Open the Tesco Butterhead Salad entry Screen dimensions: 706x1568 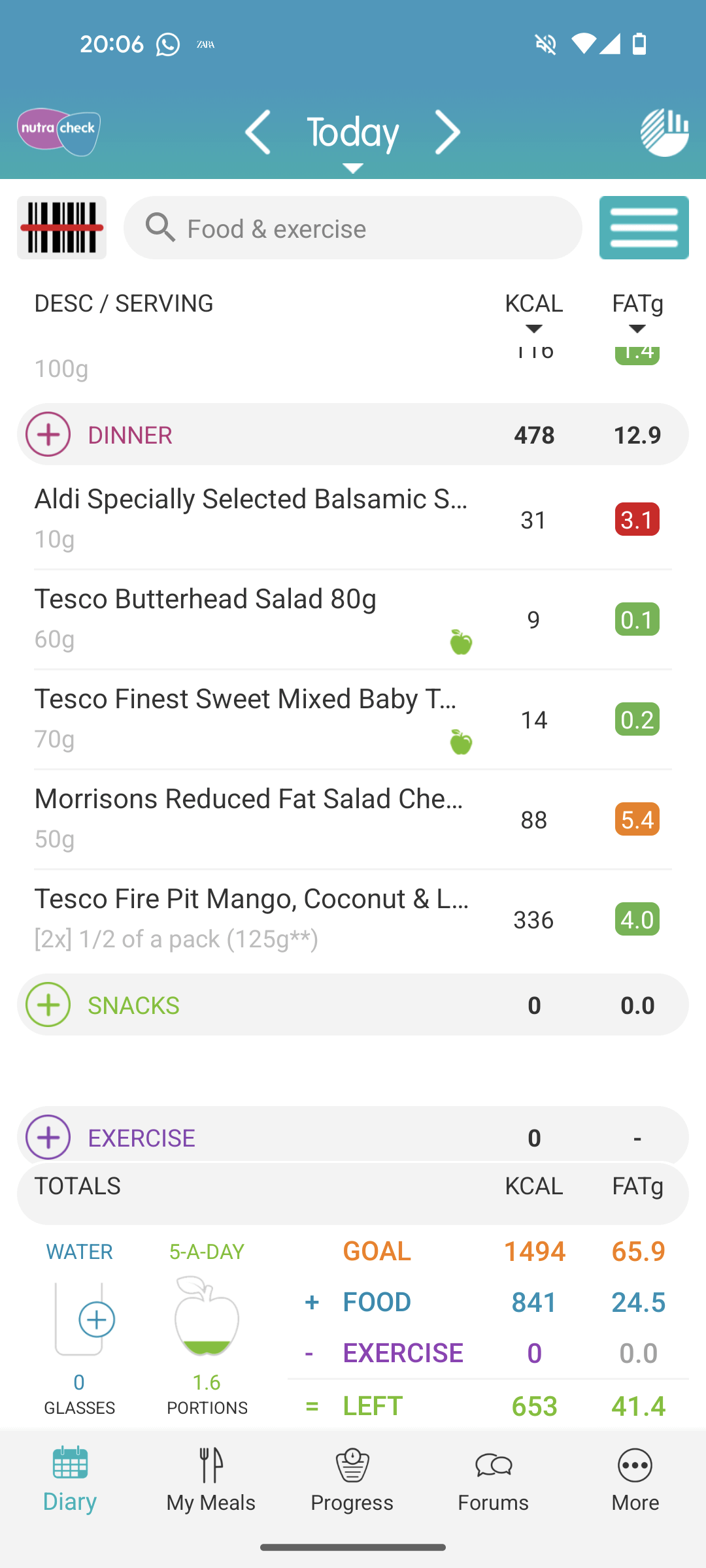(353, 619)
